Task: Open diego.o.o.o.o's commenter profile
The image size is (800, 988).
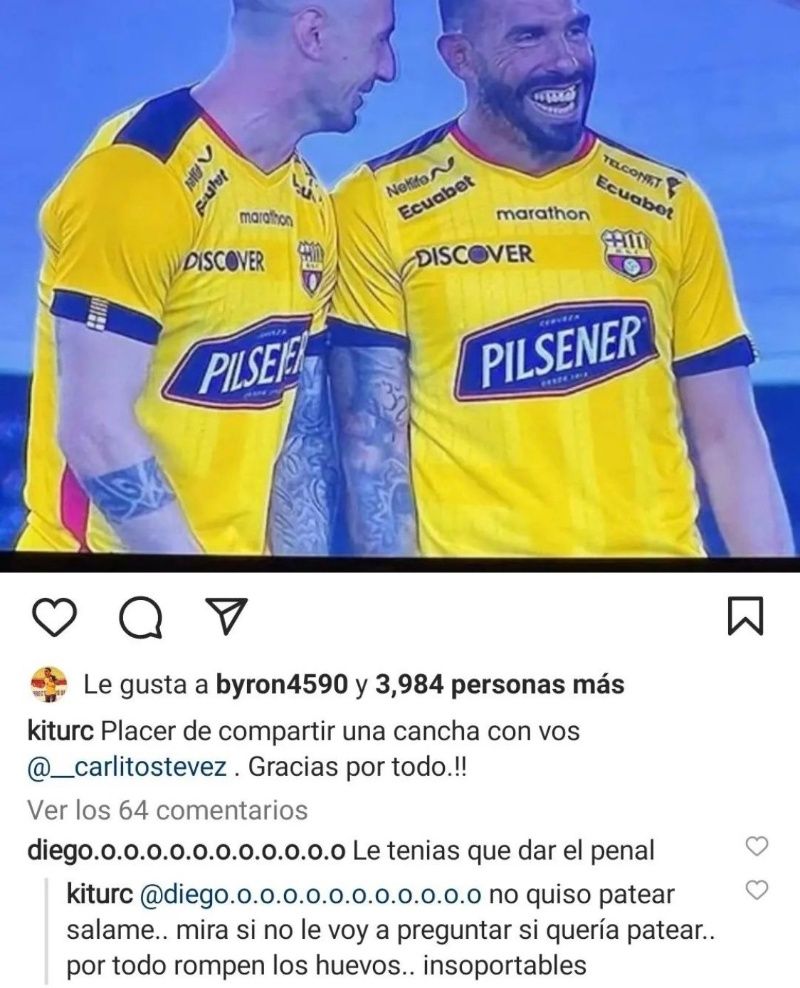Action: [x=185, y=851]
